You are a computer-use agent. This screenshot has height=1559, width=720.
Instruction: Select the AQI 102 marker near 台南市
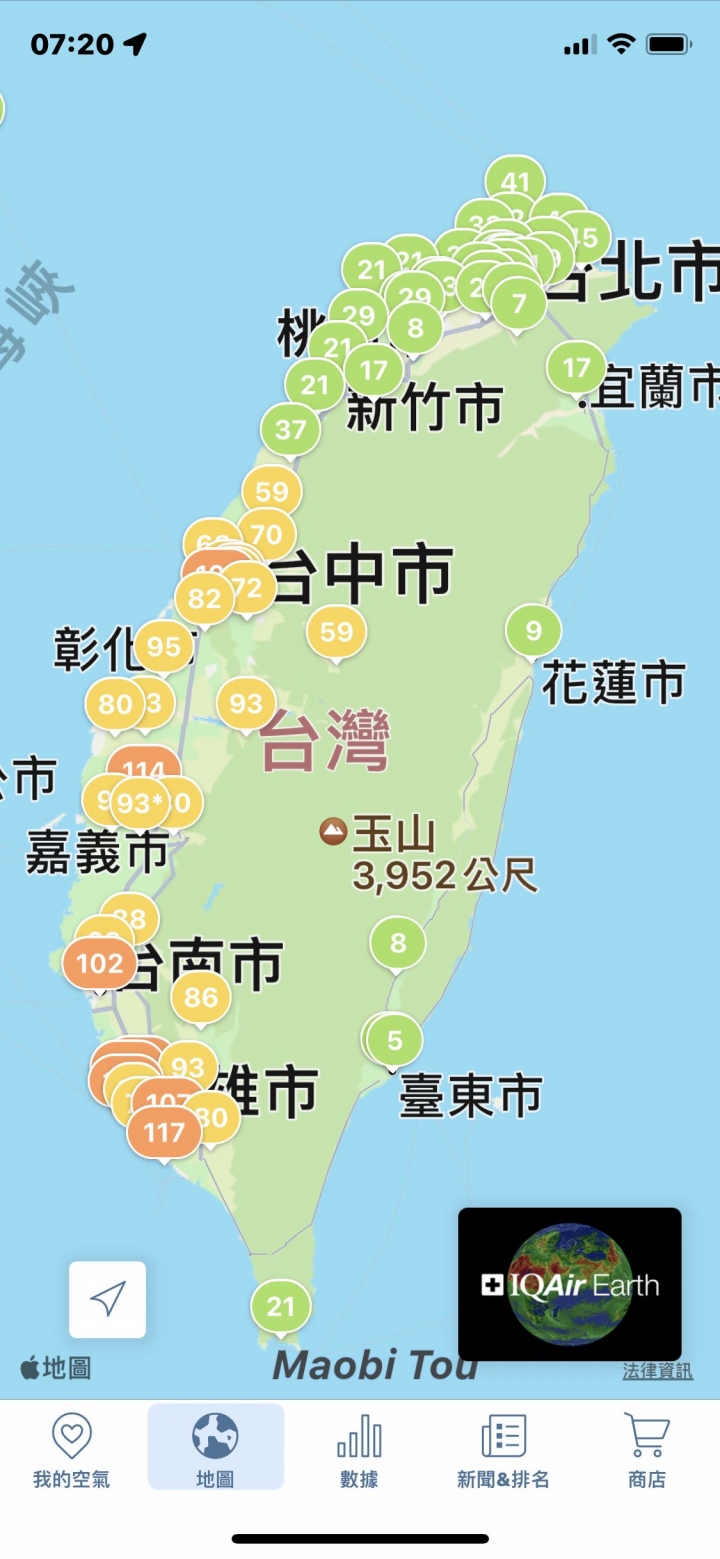[100, 964]
